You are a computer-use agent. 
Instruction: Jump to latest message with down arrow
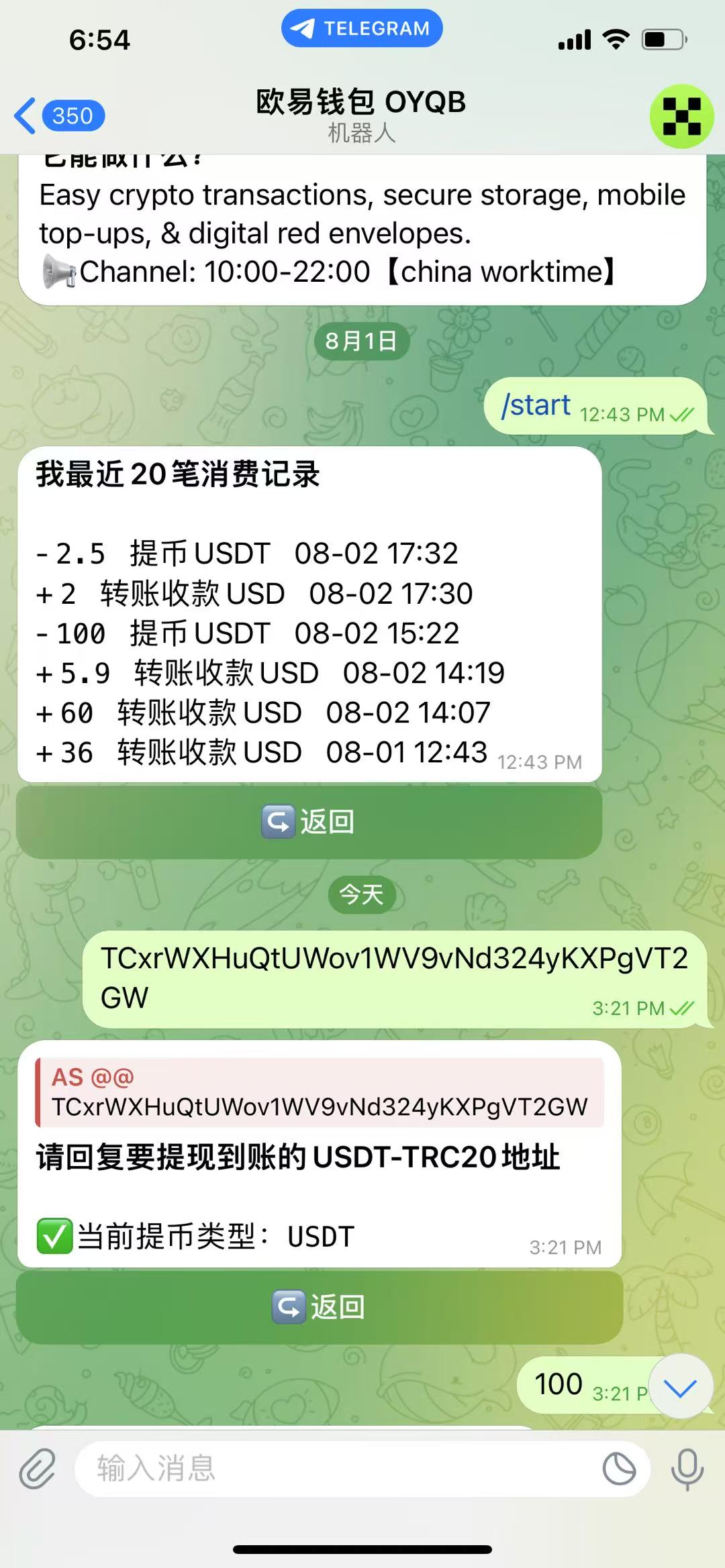pos(680,1387)
